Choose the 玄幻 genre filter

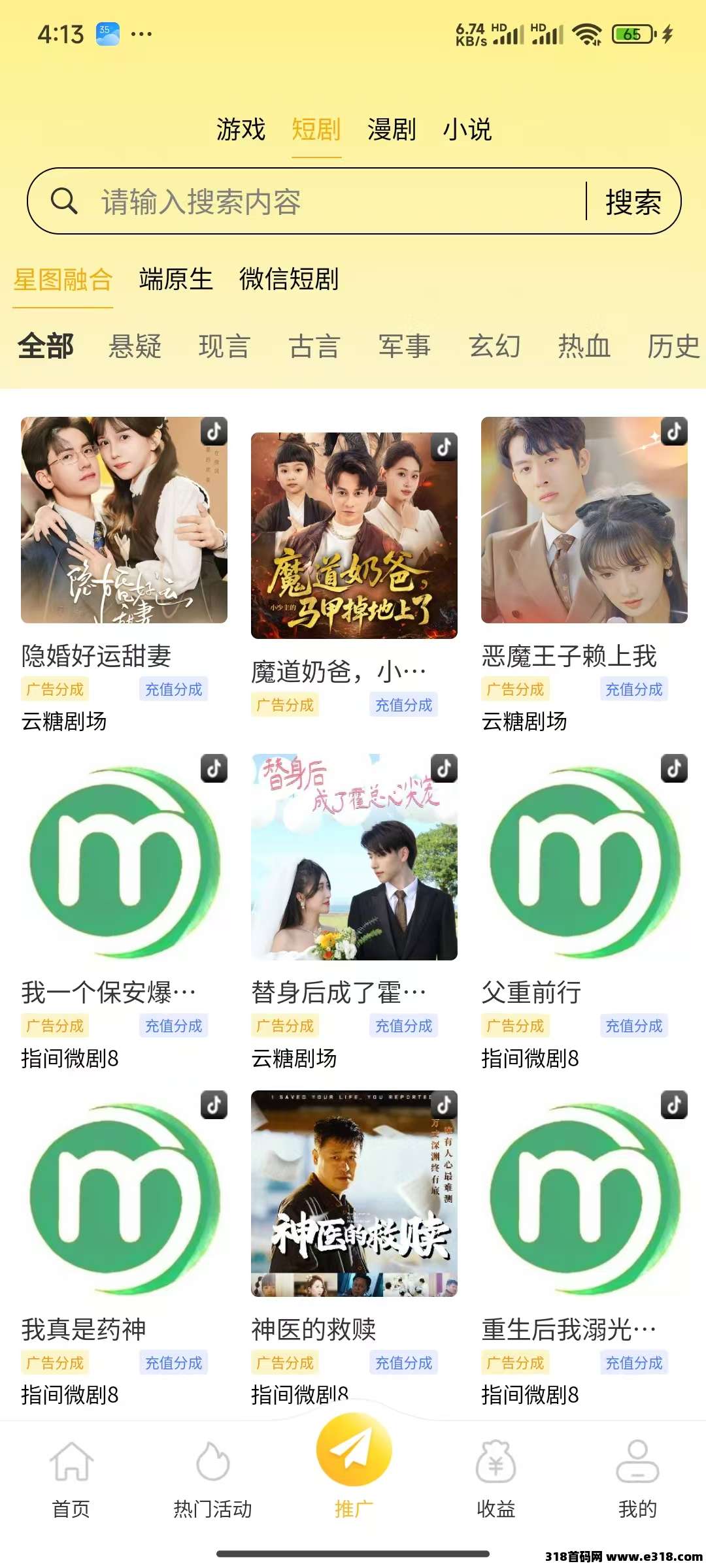494,346
